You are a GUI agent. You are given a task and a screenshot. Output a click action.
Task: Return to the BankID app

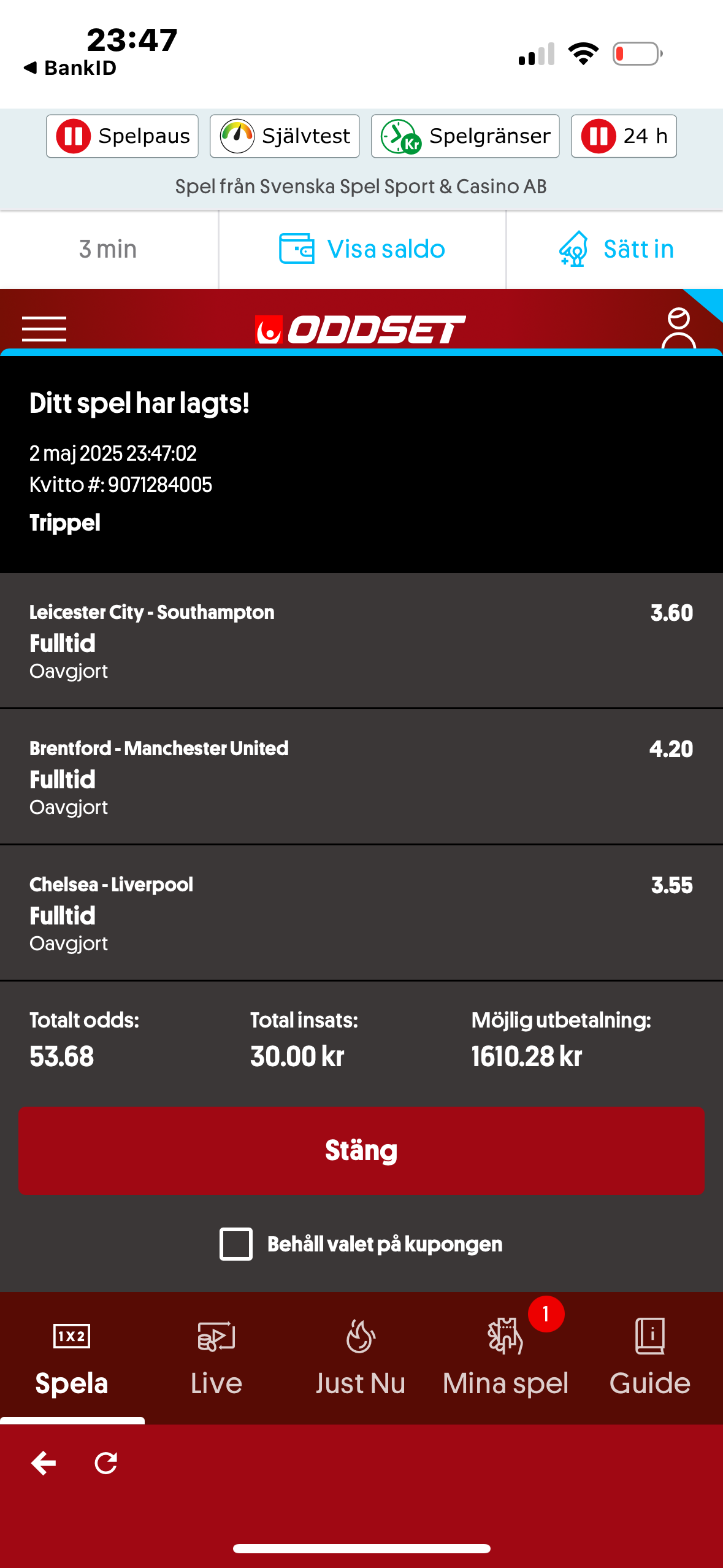click(70, 68)
